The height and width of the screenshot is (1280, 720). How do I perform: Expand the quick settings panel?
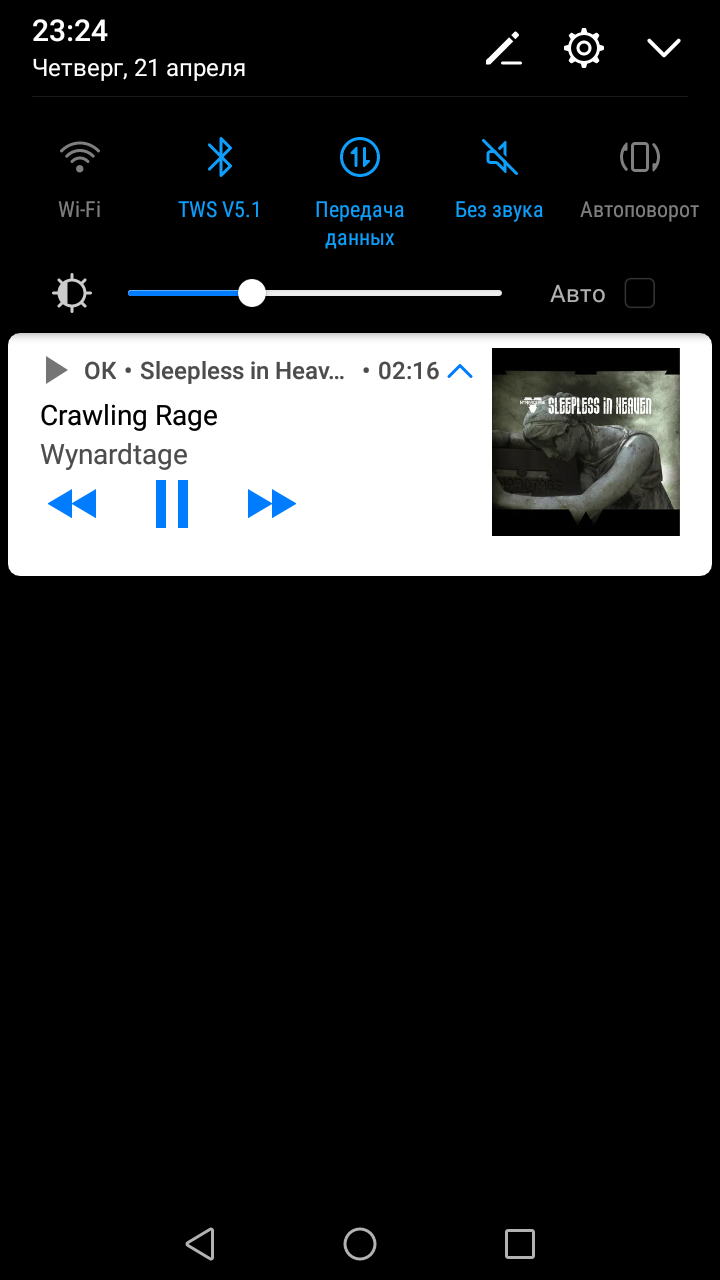(664, 48)
